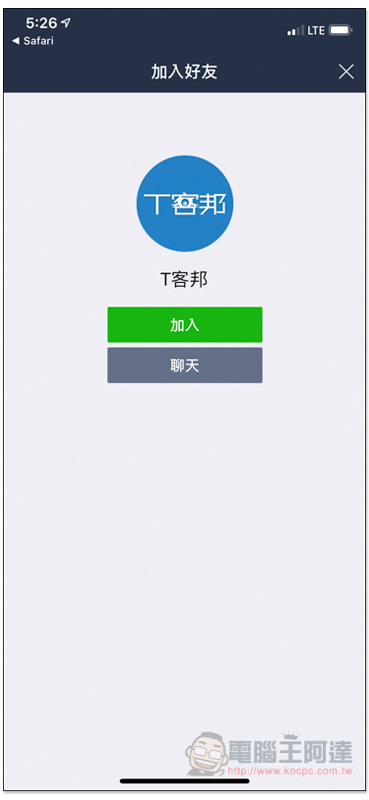Image resolution: width=369 pixels, height=800 pixels.
Task: Return to Safari via back link
Action: pos(33,41)
